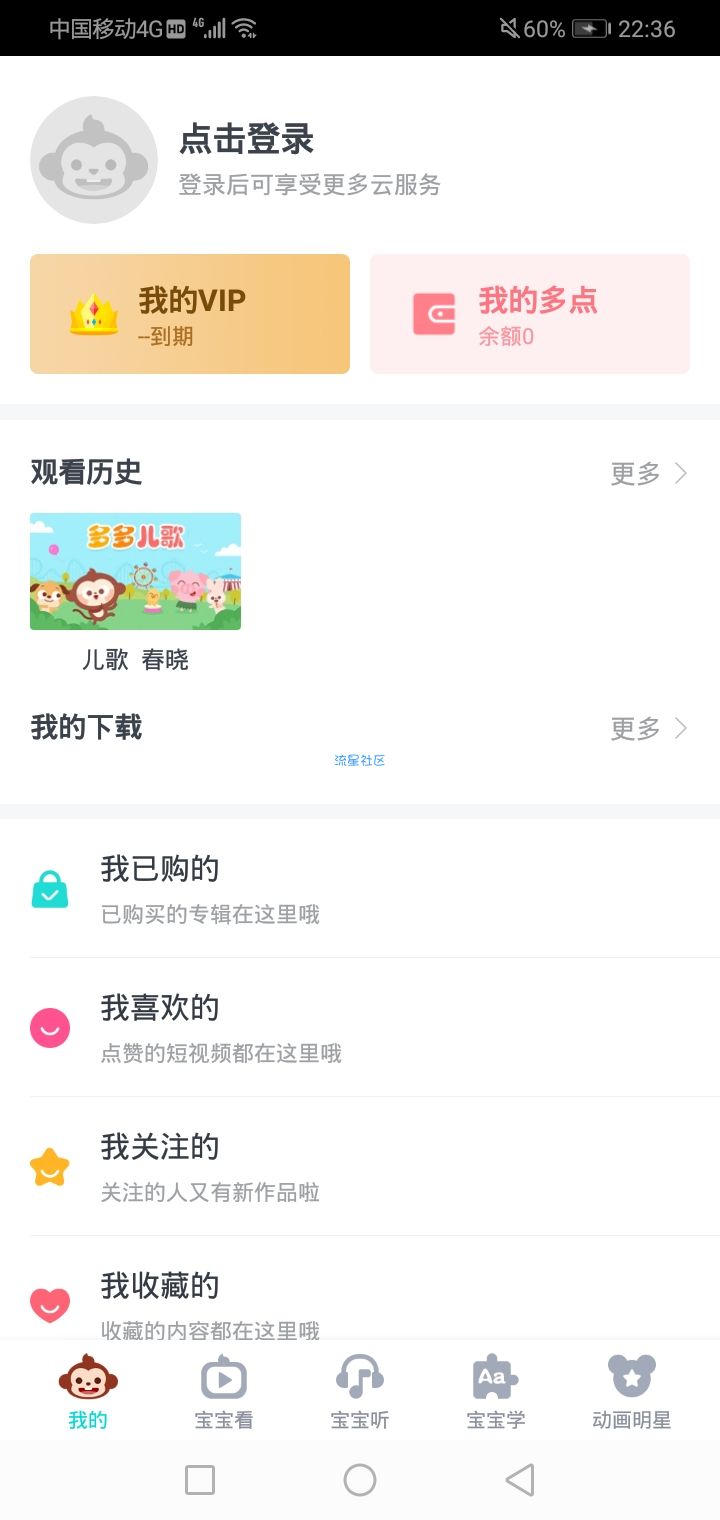720x1520 pixels.
Task: View more 观看历史 history
Action: (x=649, y=473)
